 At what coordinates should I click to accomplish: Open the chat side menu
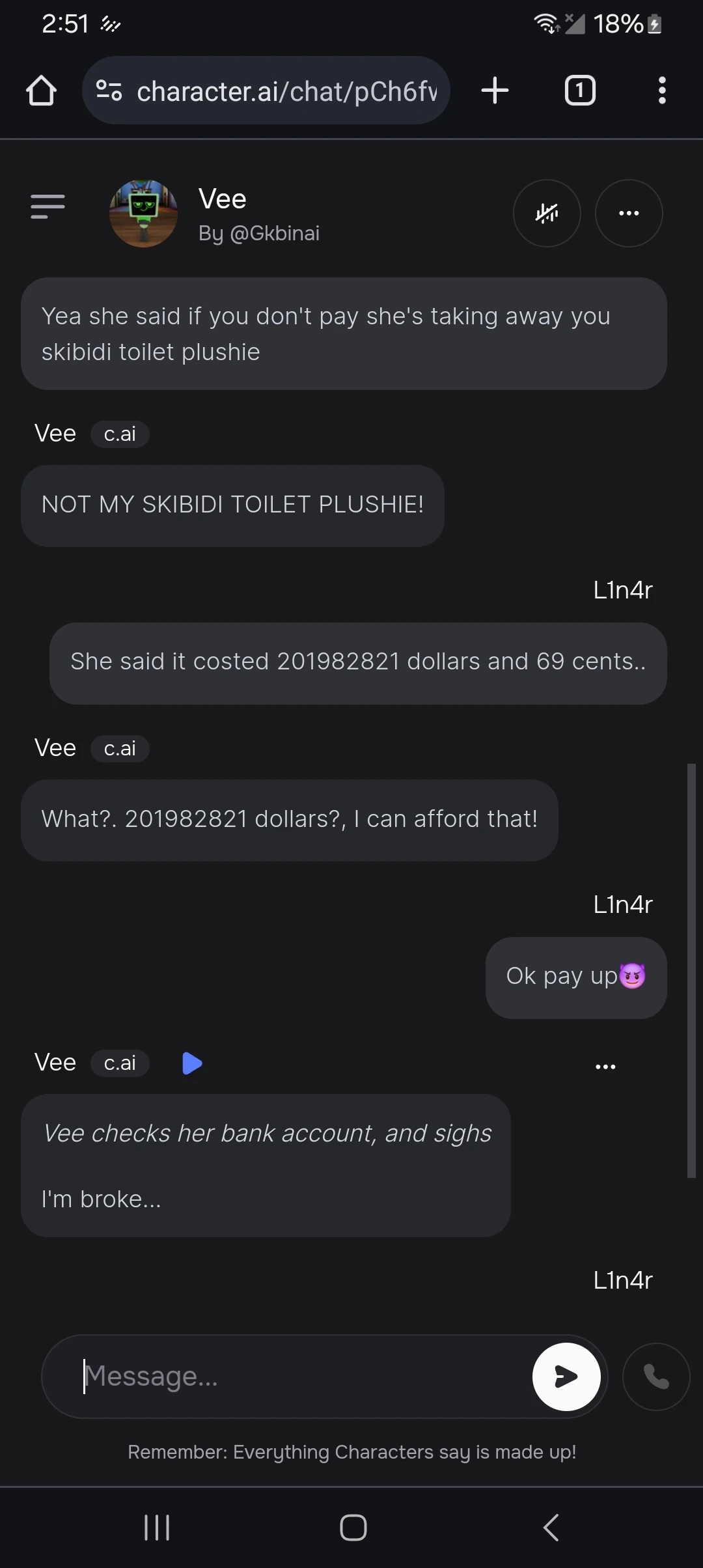pos(48,206)
